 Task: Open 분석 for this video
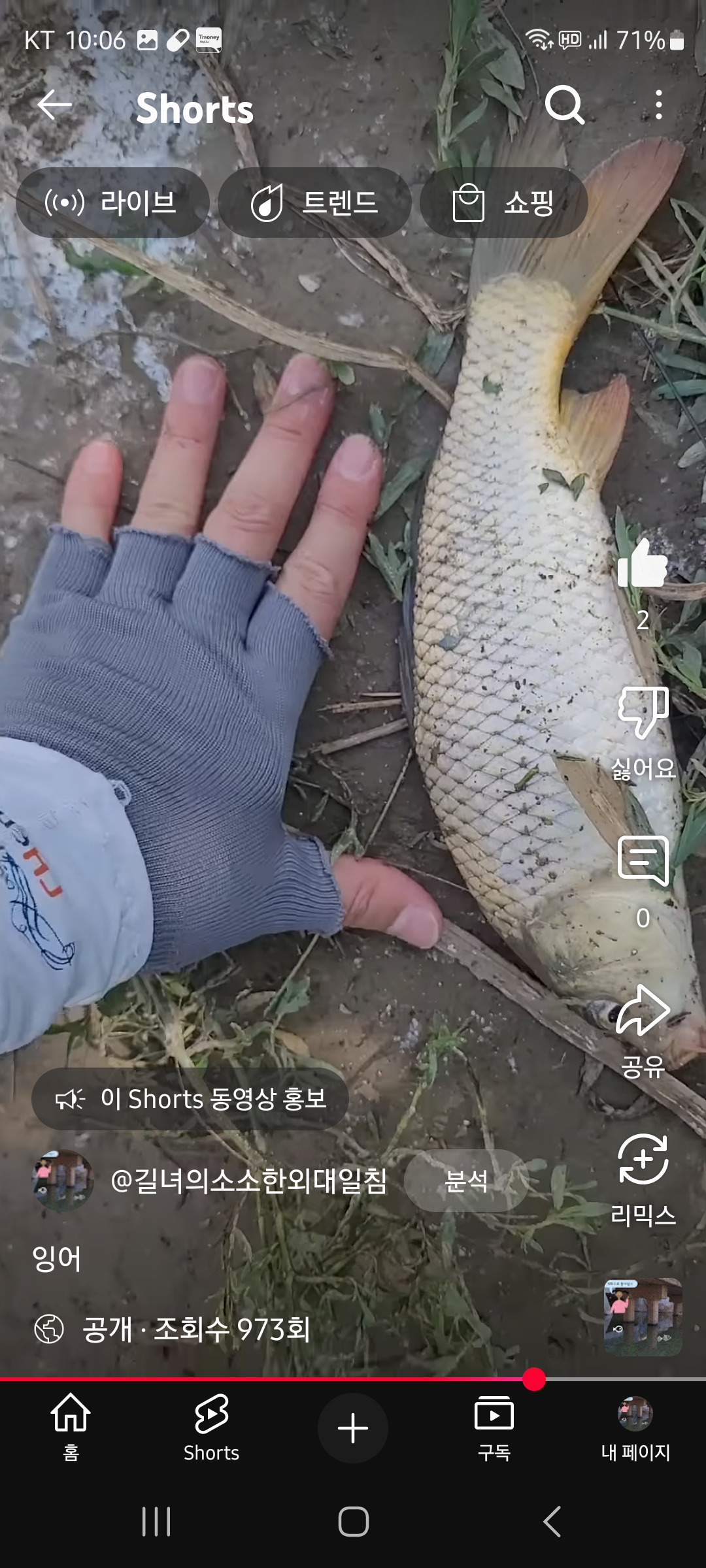pyautogui.click(x=466, y=1181)
